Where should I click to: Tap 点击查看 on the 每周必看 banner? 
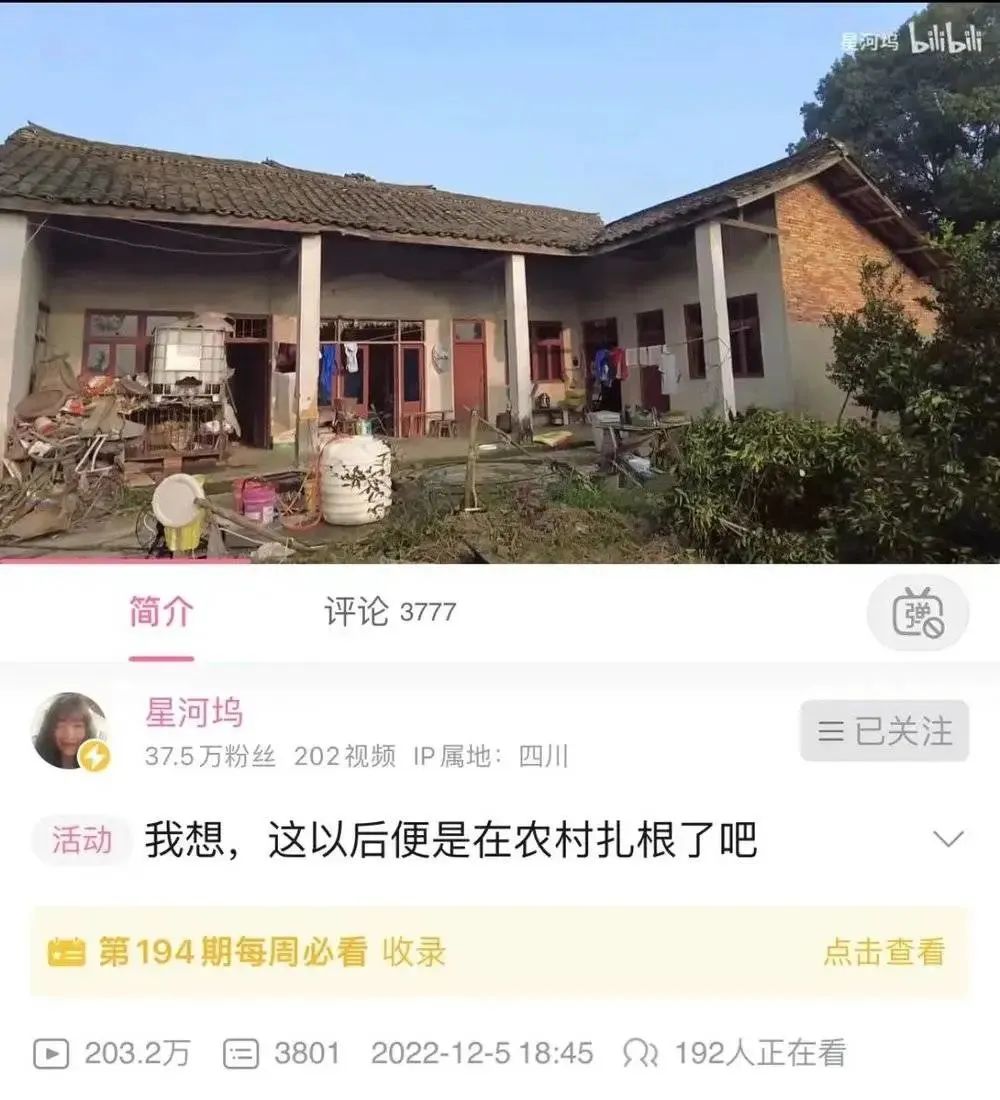pos(883,951)
